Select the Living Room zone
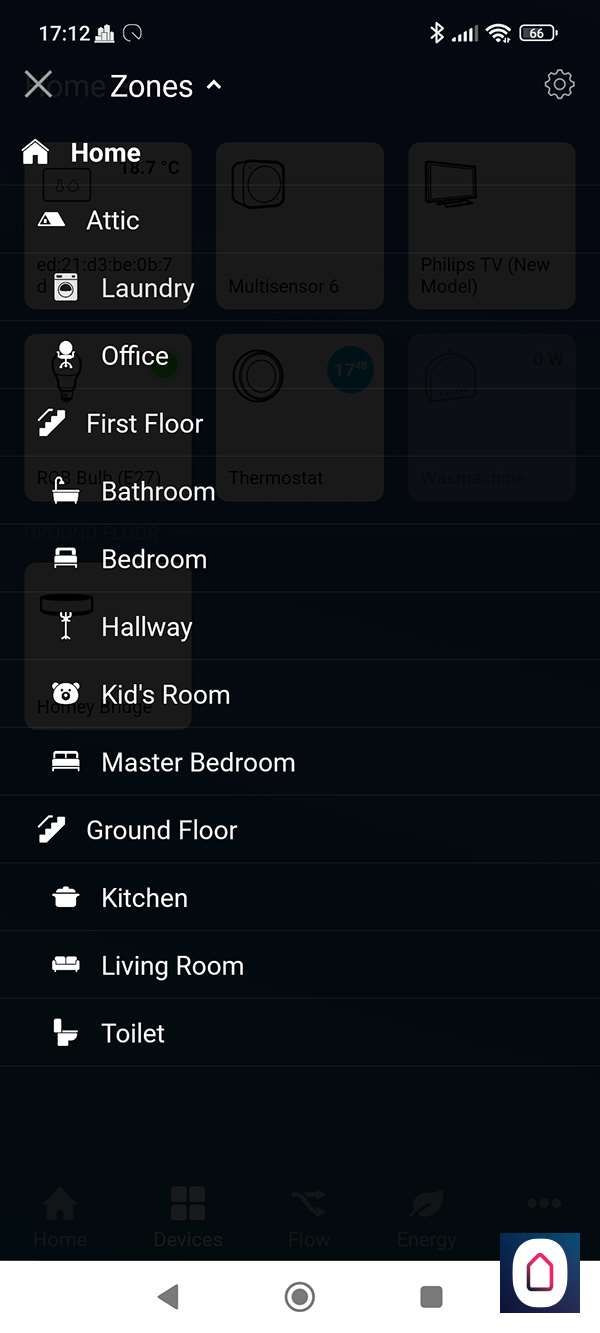The width and height of the screenshot is (600, 1333). point(172,967)
